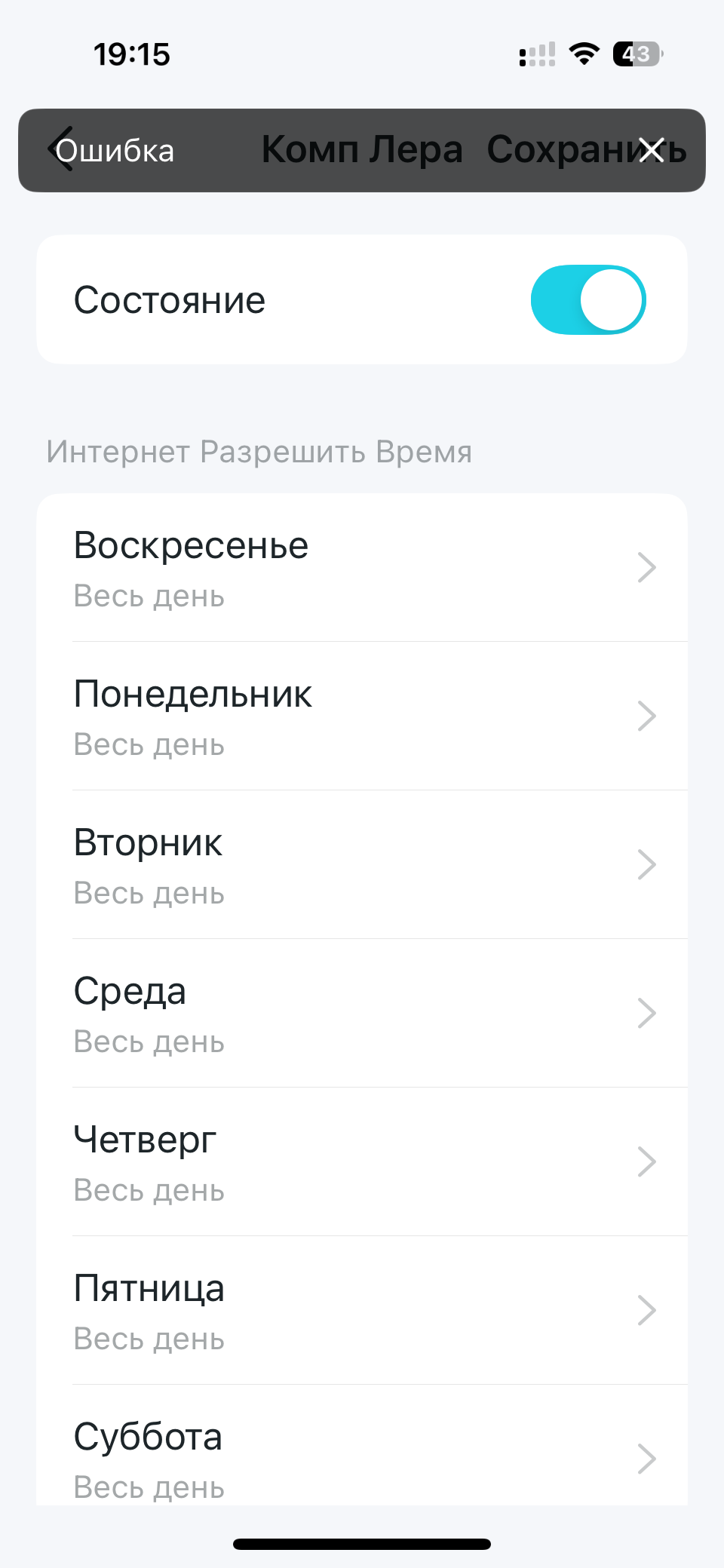Image resolution: width=724 pixels, height=1568 pixels.
Task: Open the Понедельник schedule
Action: (x=362, y=716)
